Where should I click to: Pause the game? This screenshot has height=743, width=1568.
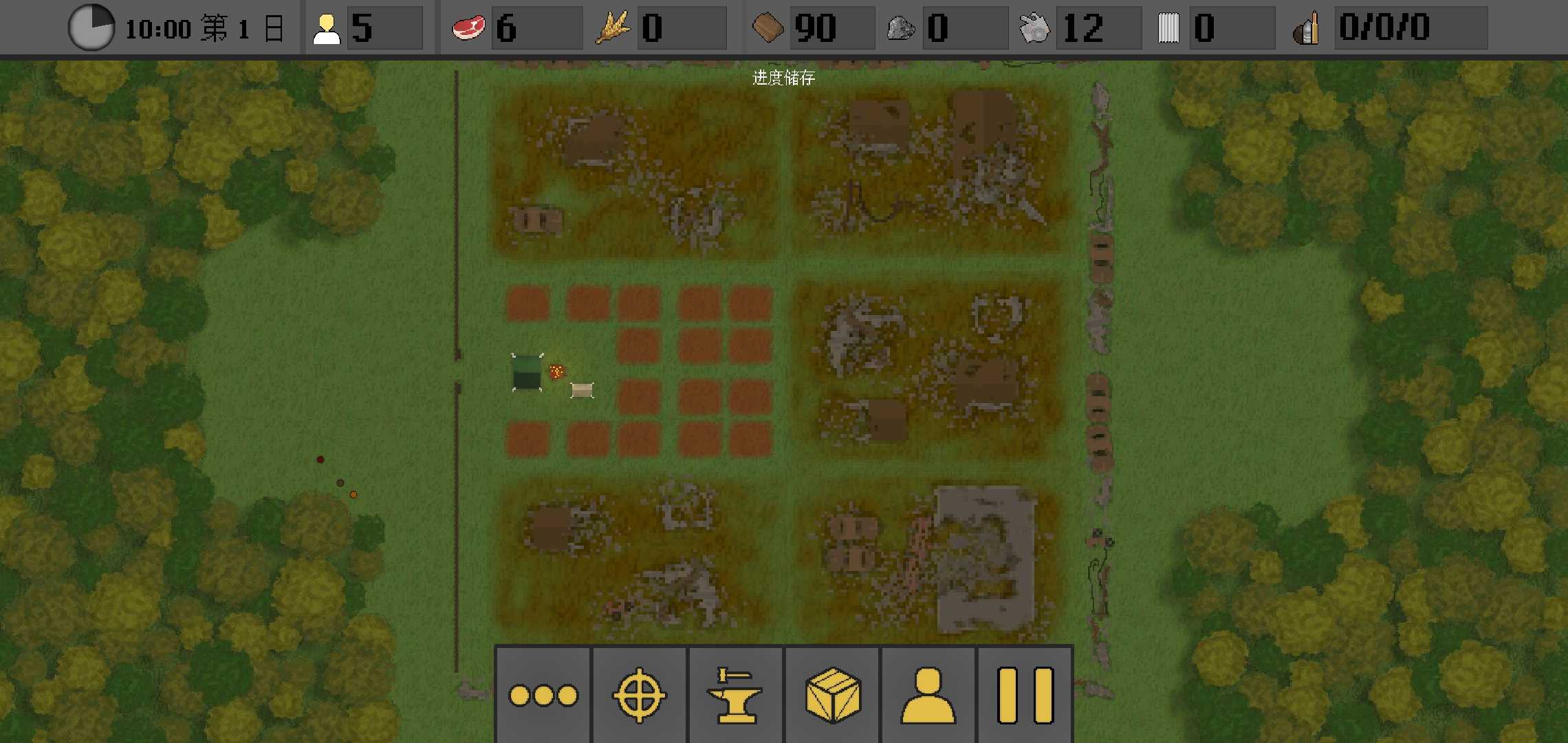[x=1025, y=695]
